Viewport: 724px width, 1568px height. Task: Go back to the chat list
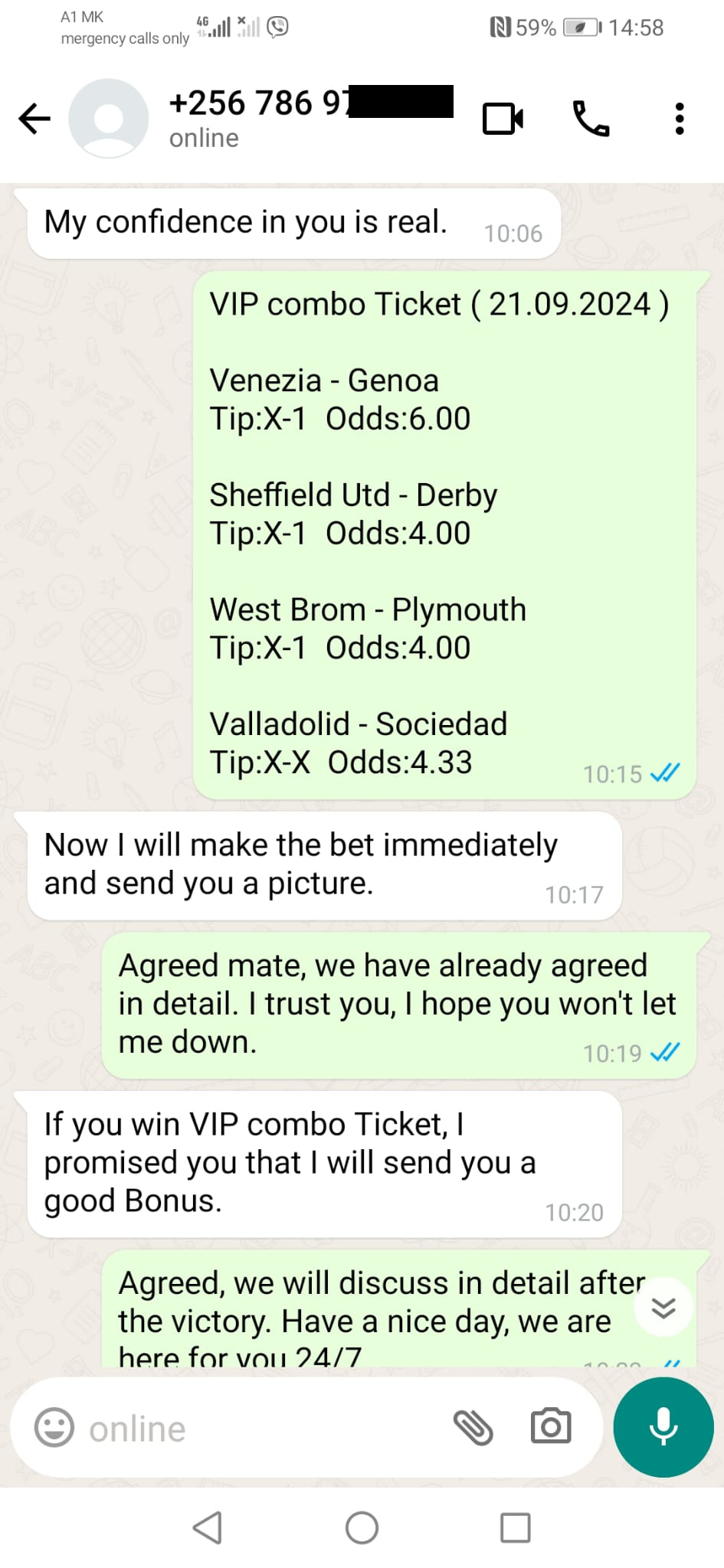coord(34,119)
